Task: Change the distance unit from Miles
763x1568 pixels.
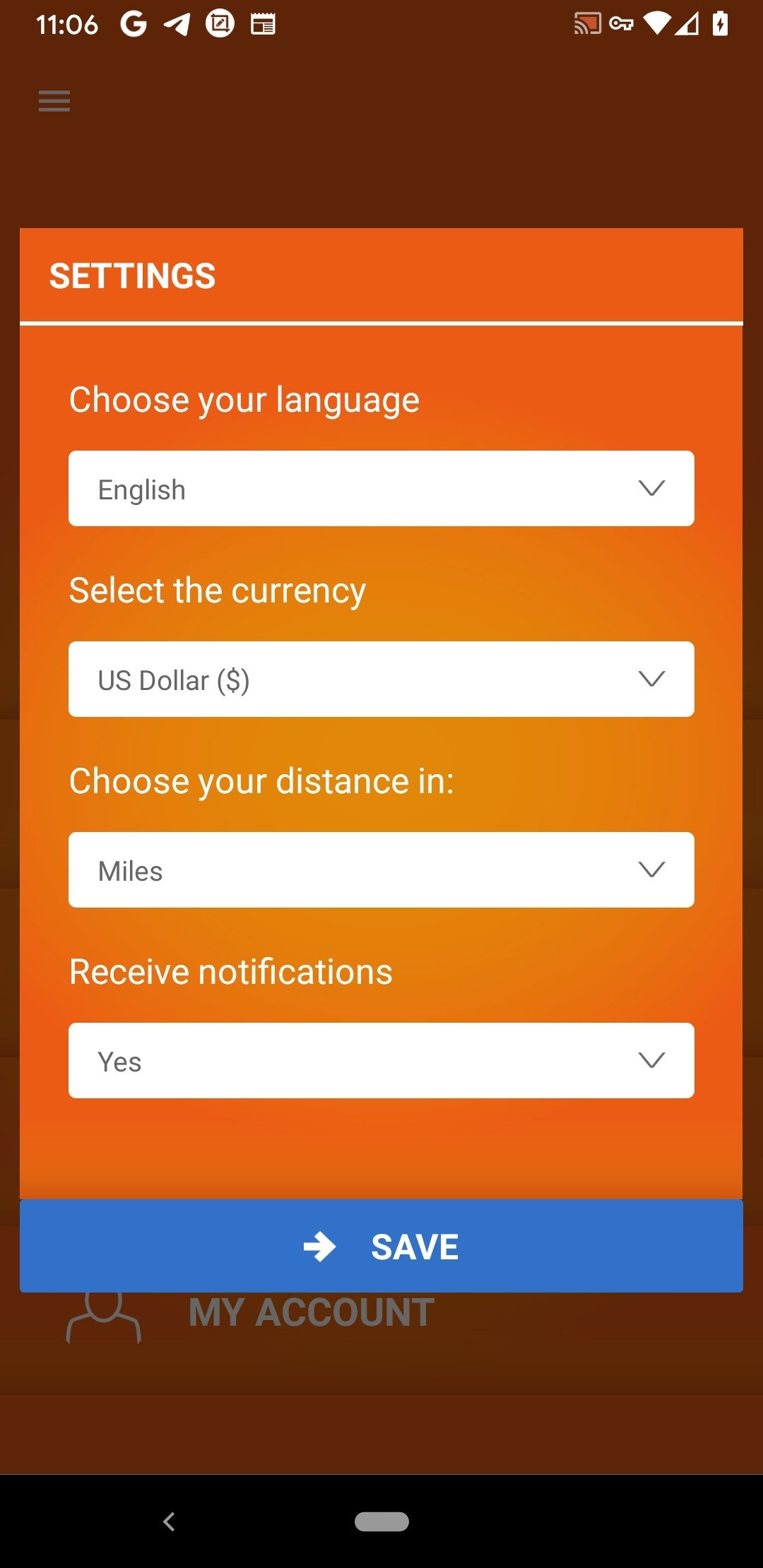Action: 381,869
